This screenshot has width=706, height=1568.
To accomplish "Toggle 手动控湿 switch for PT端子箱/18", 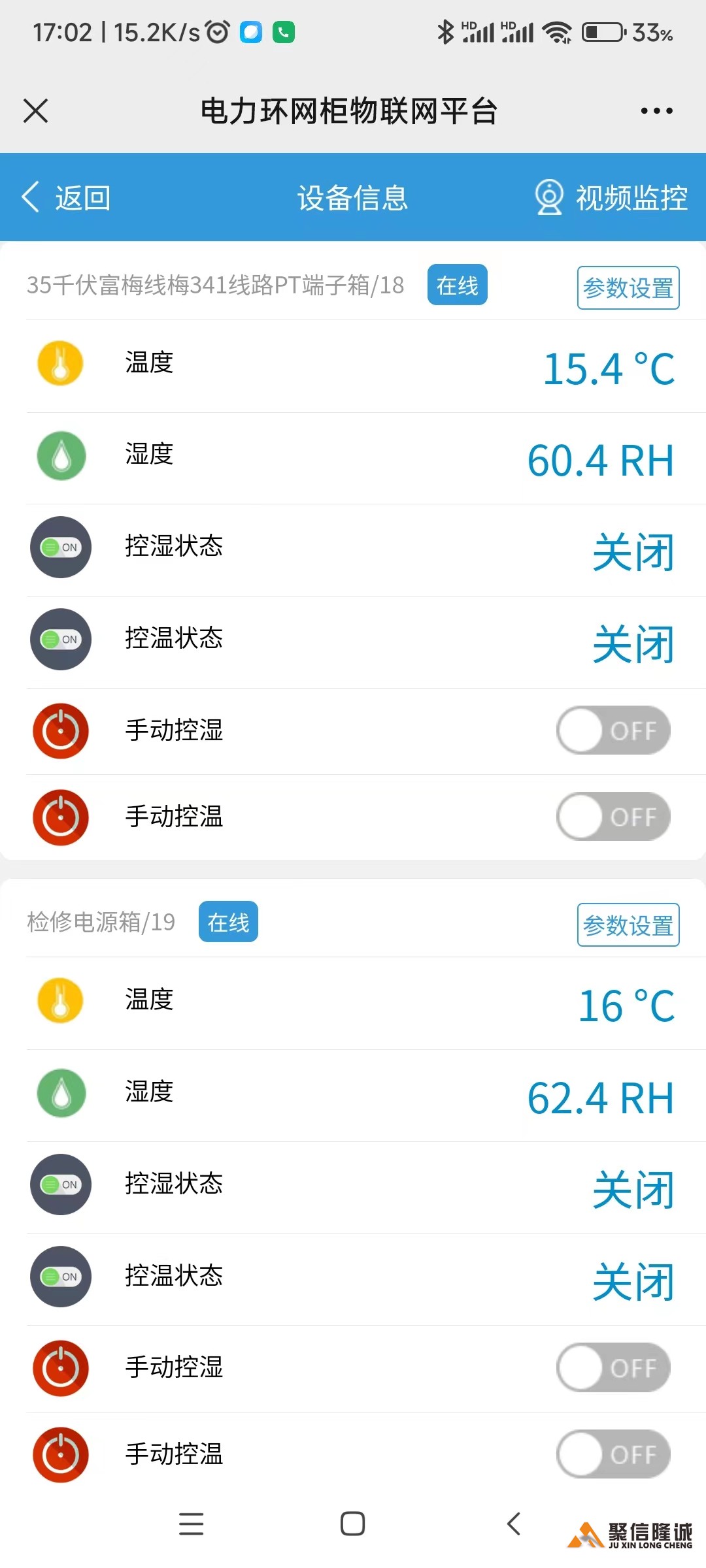I will pos(613,730).
